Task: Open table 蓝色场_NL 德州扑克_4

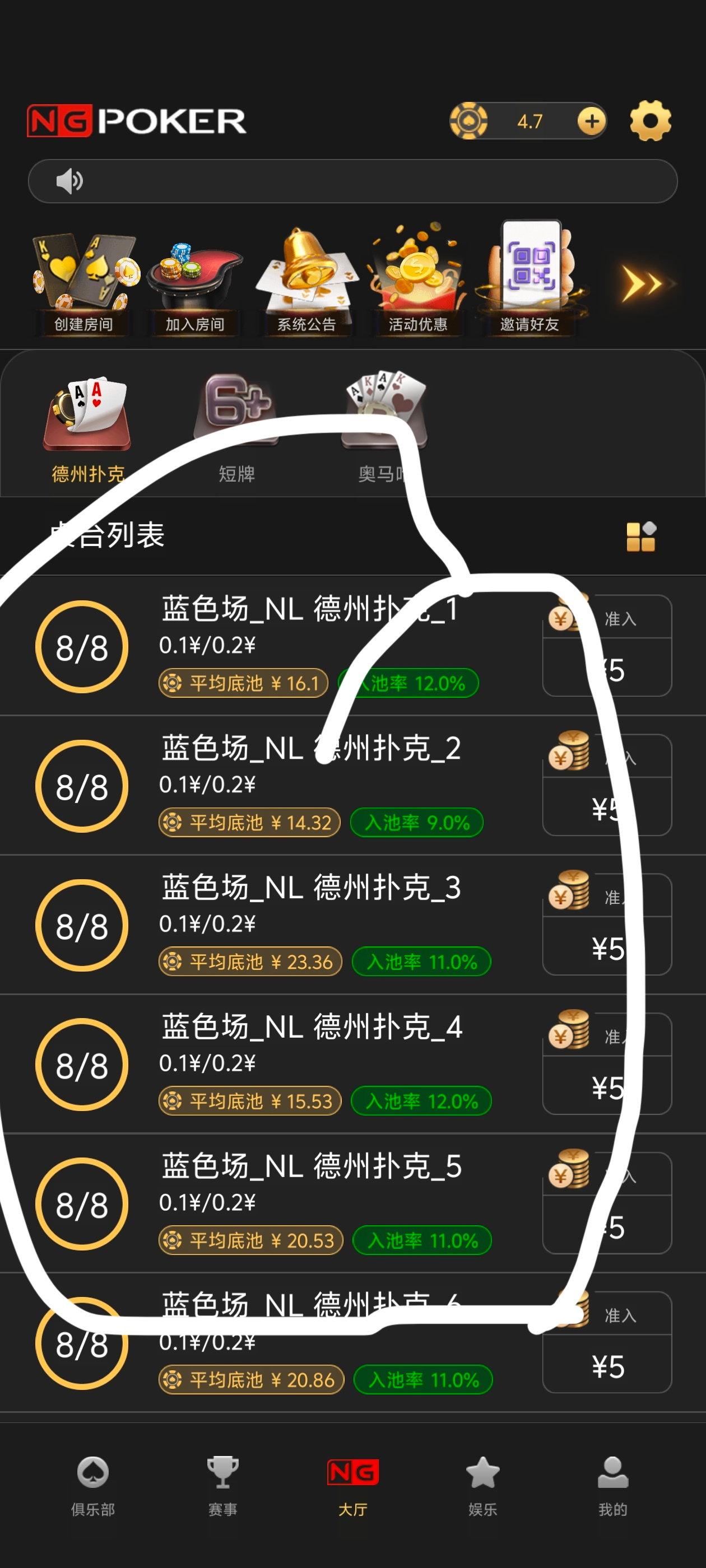Action: [310, 1063]
